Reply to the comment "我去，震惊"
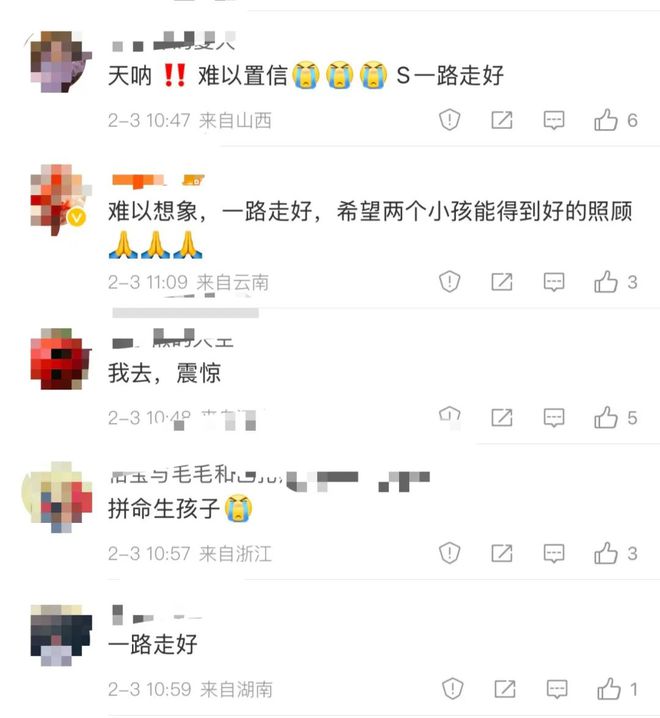The image size is (660, 718). click(554, 418)
